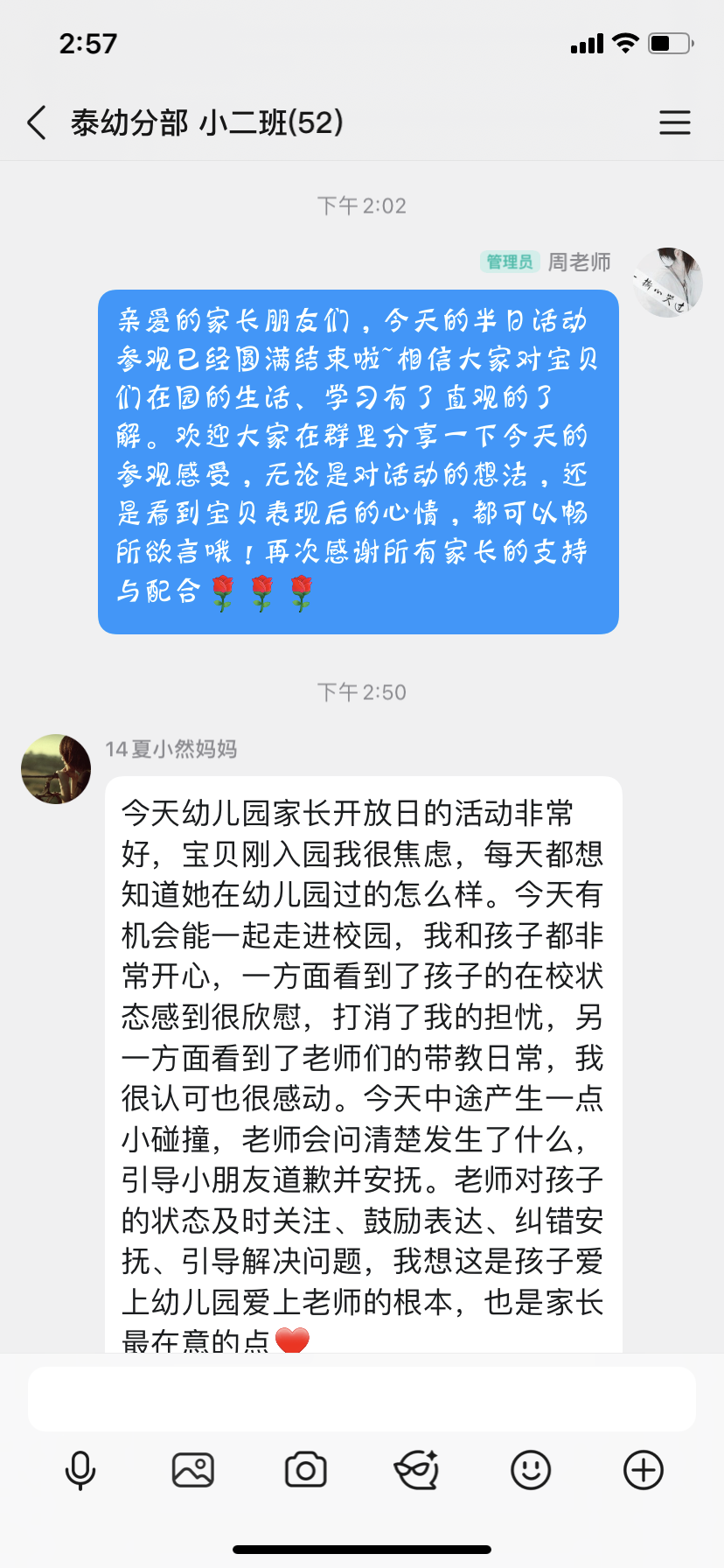Open the group chat menu
The image size is (724, 1568).
point(674,123)
